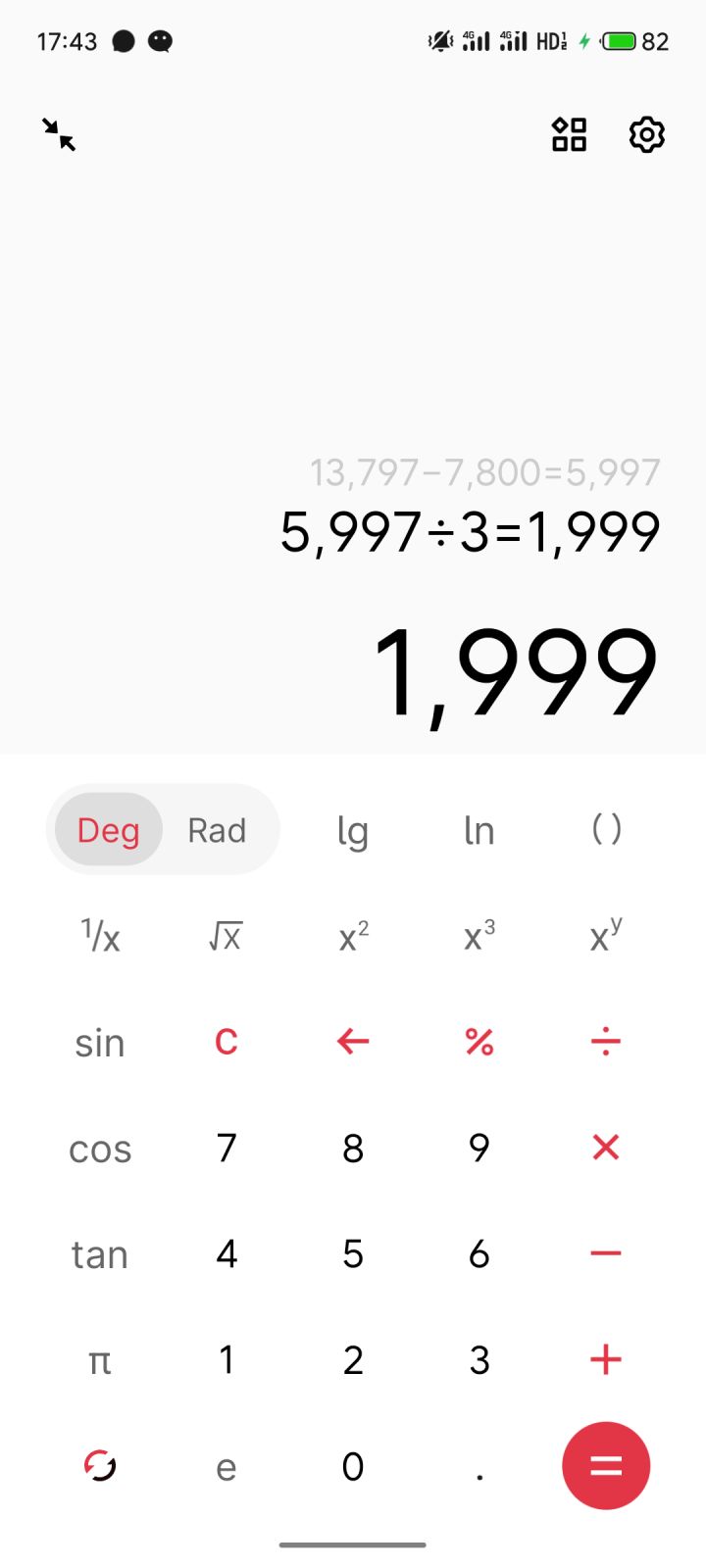The image size is (706, 1568).
Task: Tap the history restore icon near bottom left
Action: coord(99,1465)
